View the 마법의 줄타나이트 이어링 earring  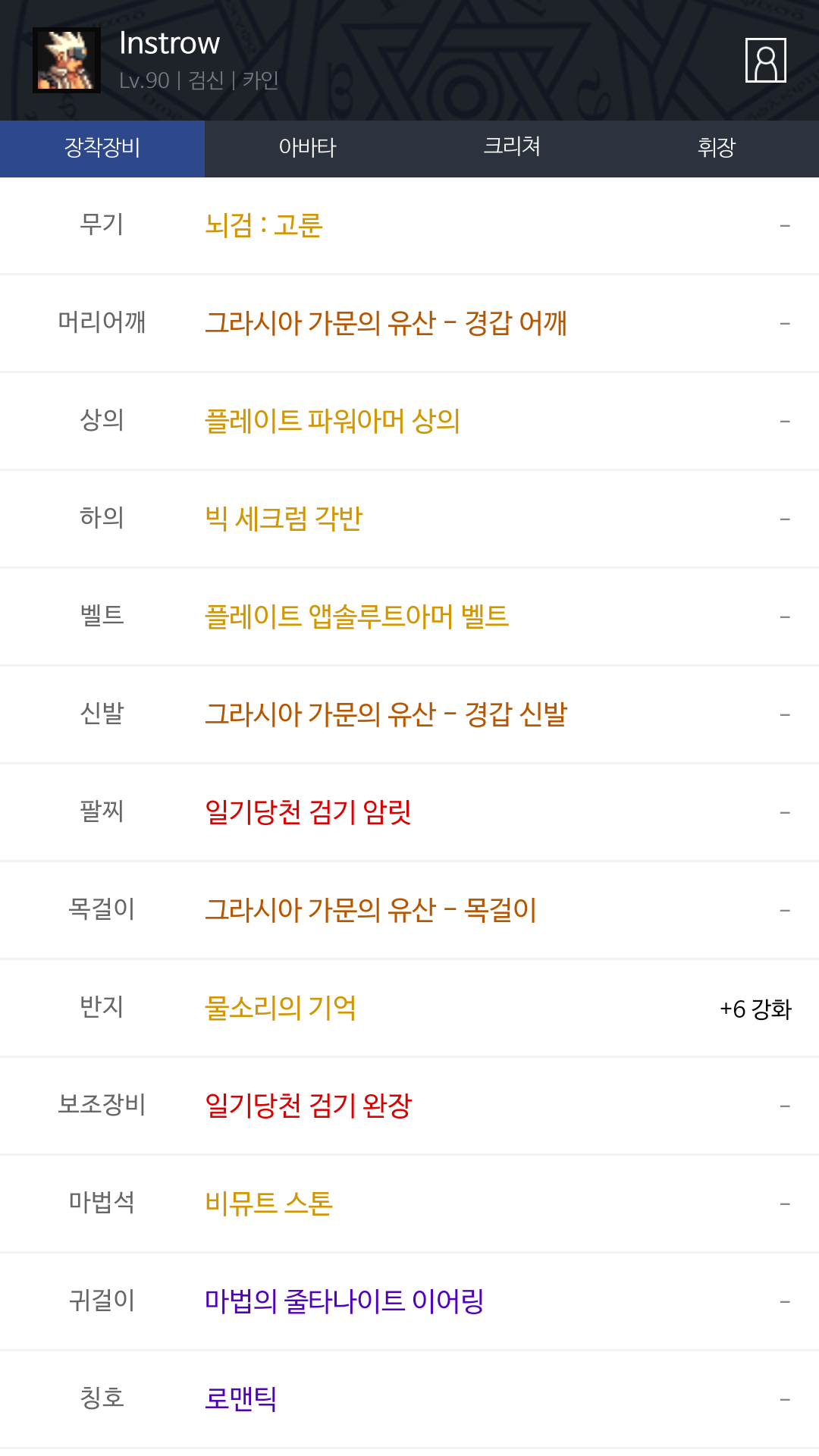pyautogui.click(x=344, y=1301)
